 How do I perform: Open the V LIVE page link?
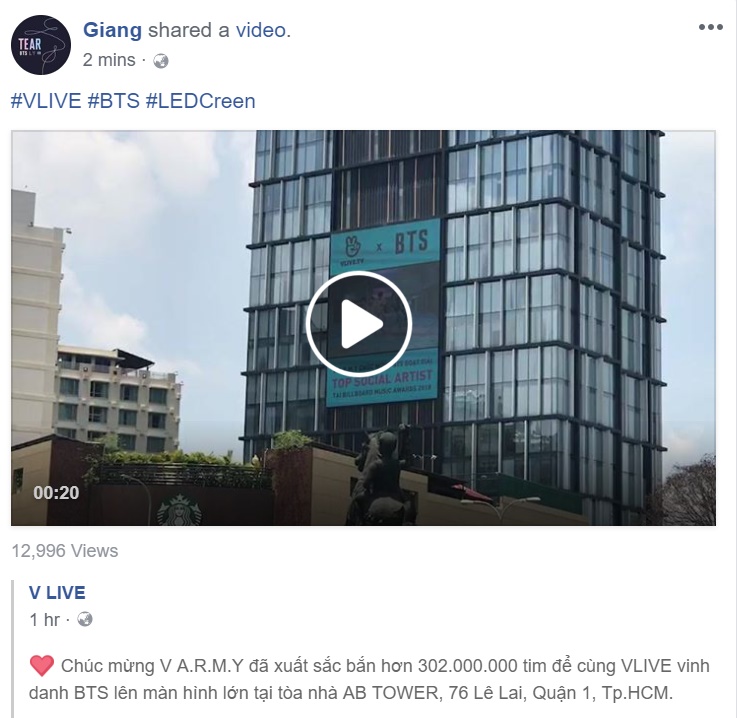point(57,592)
